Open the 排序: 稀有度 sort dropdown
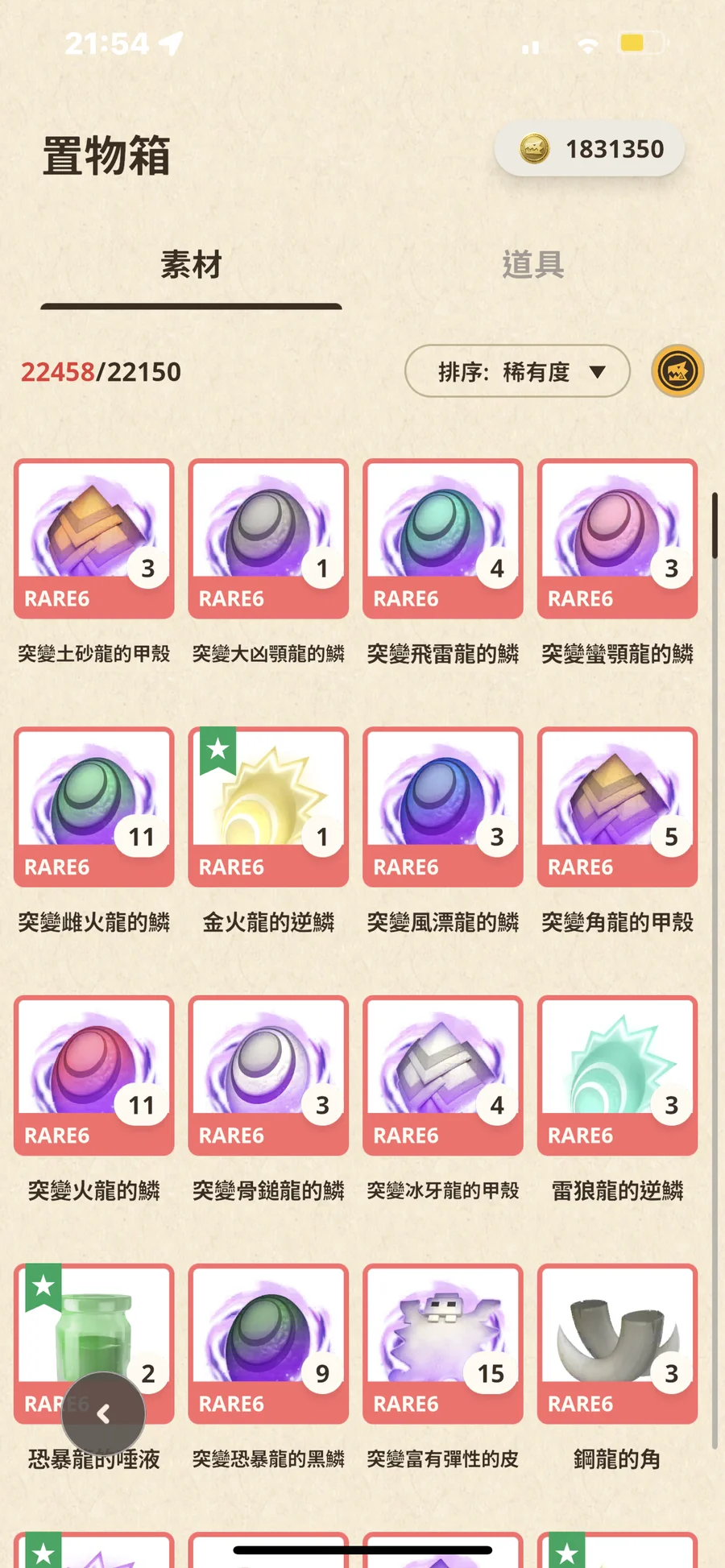Screen dimensions: 725x1568 coord(517,371)
